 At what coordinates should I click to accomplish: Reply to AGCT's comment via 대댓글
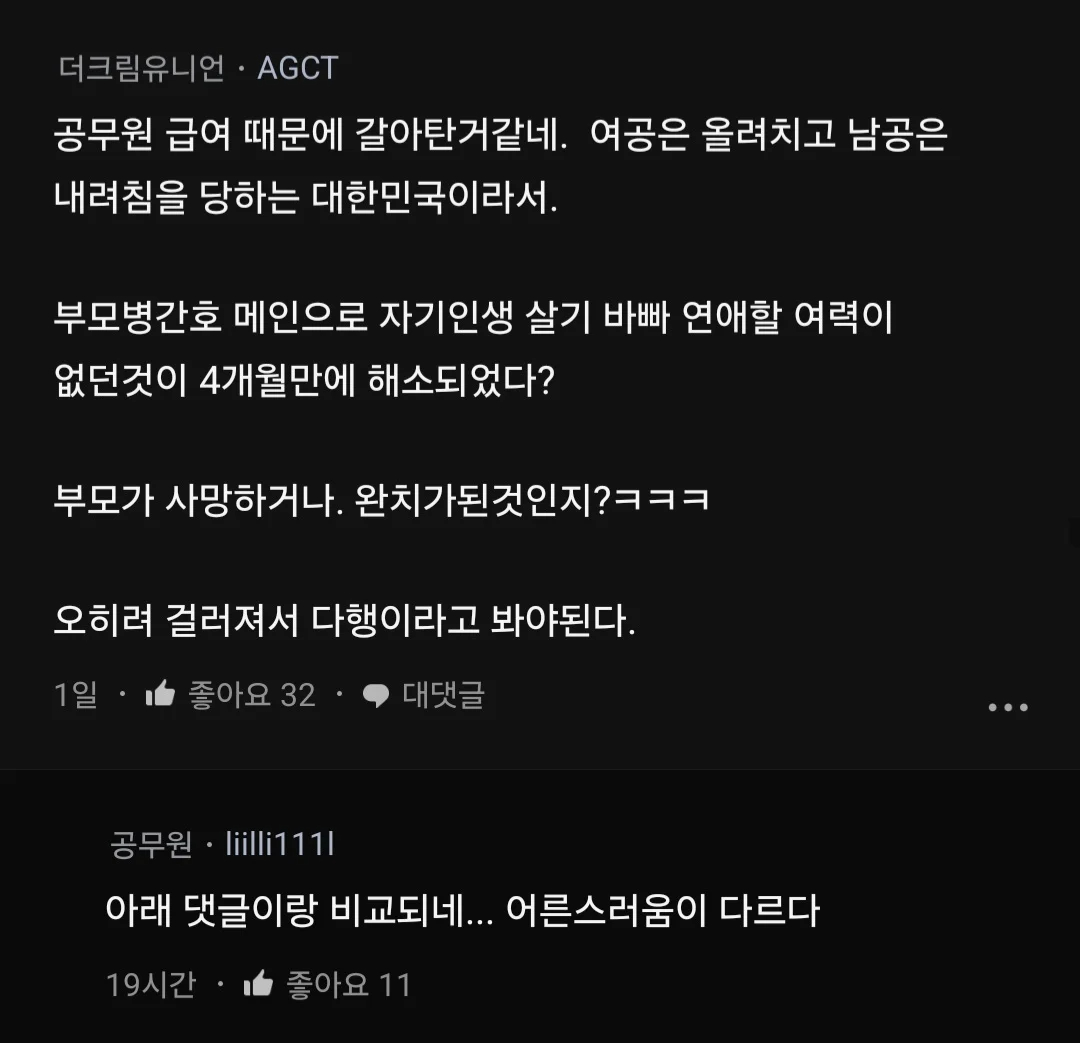click(x=423, y=694)
